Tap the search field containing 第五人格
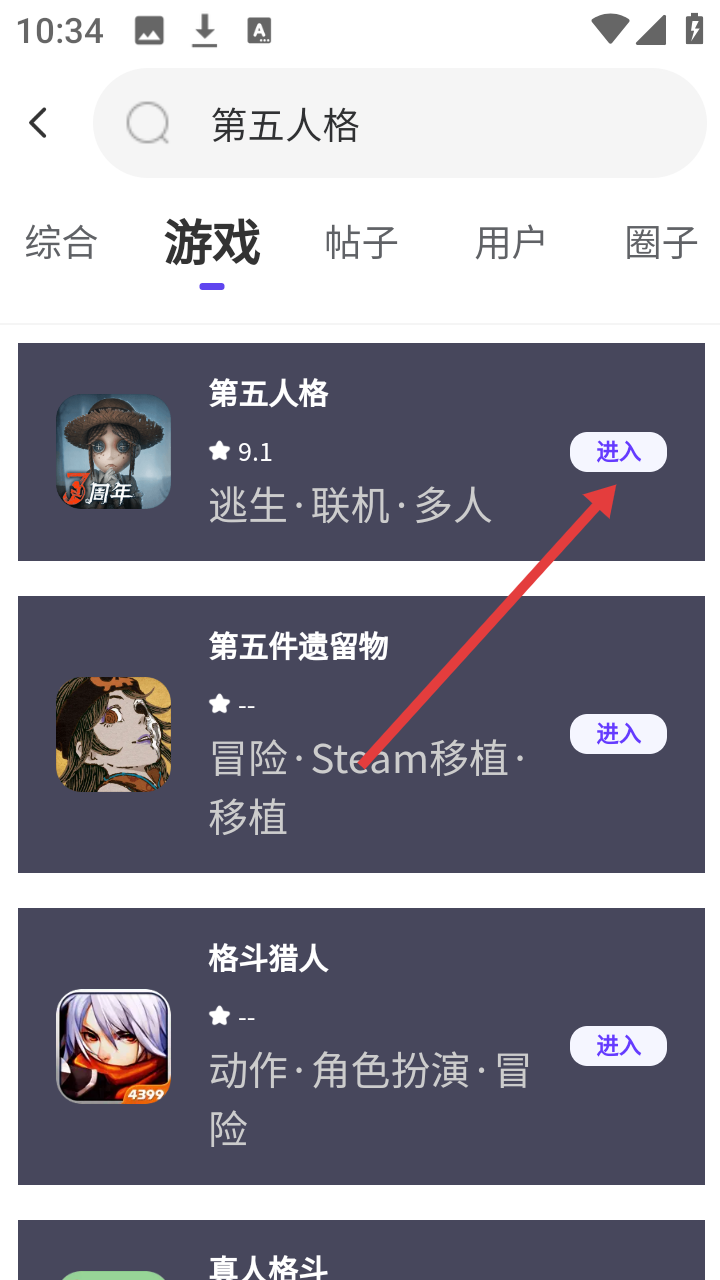The width and height of the screenshot is (720, 1280). click(400, 123)
